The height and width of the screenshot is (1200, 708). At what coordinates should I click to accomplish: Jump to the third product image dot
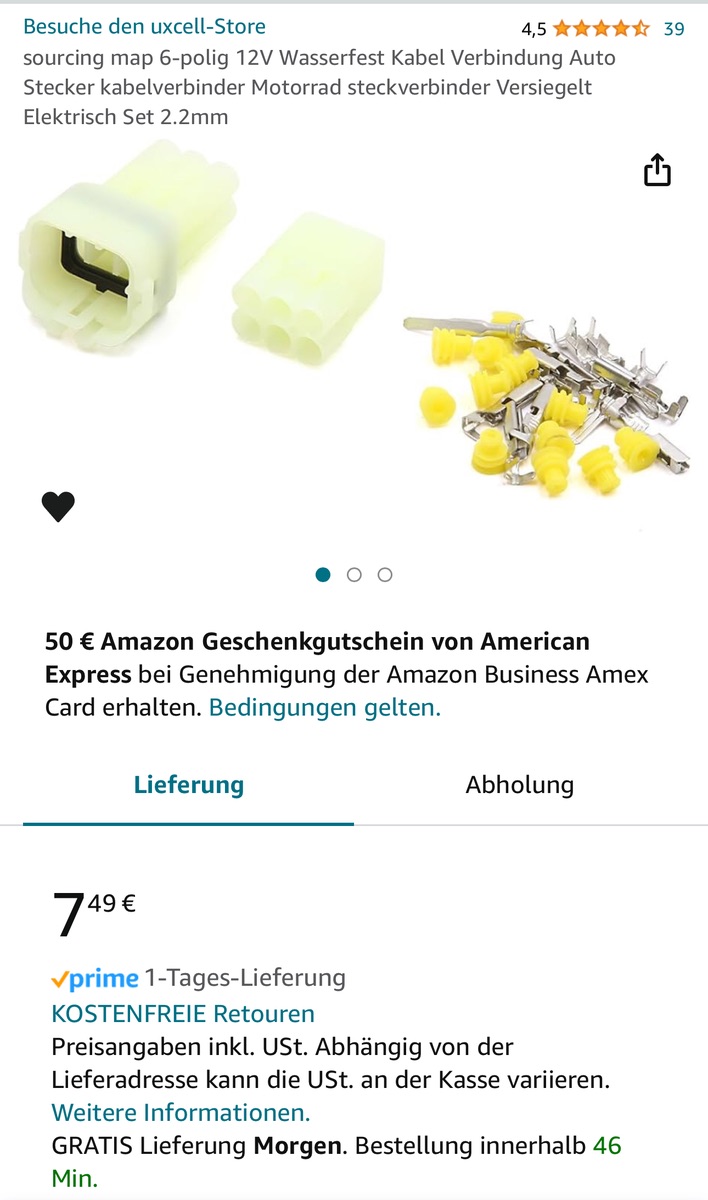pos(385,574)
